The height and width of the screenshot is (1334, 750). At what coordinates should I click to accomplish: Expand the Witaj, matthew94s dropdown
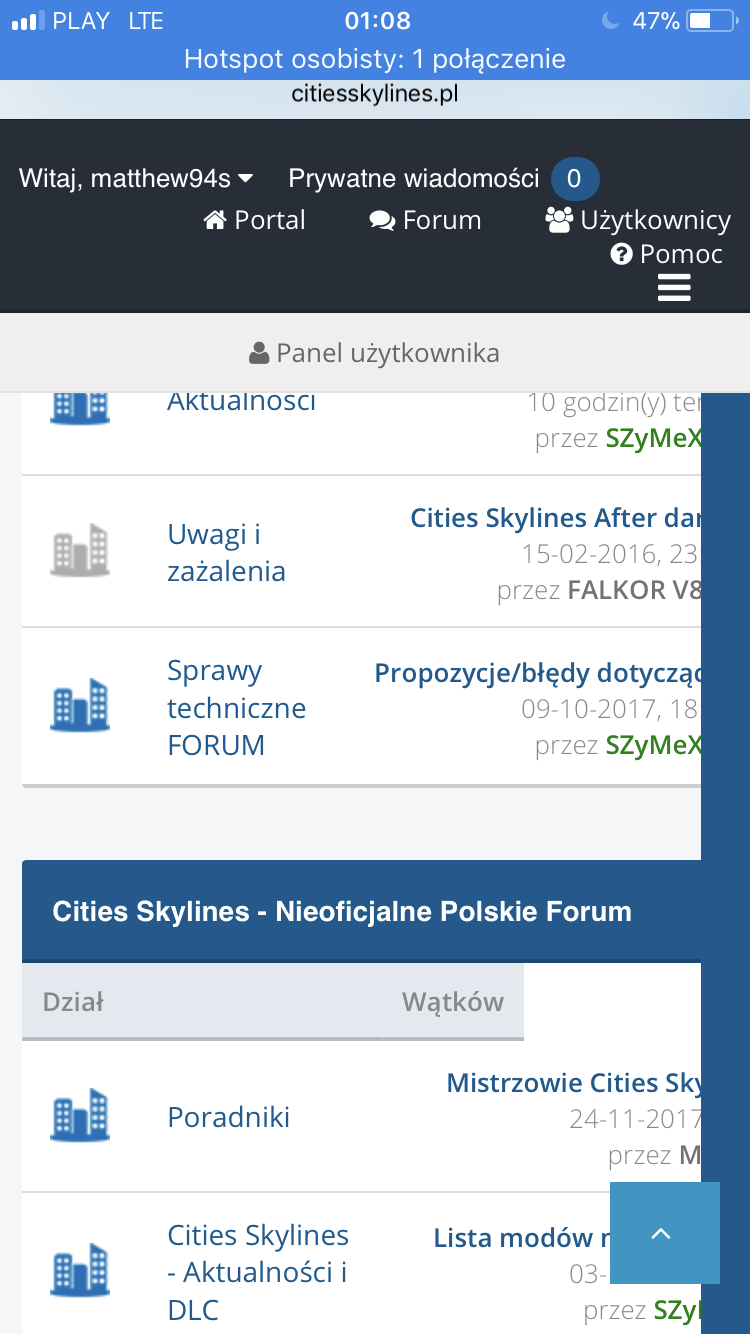point(136,179)
